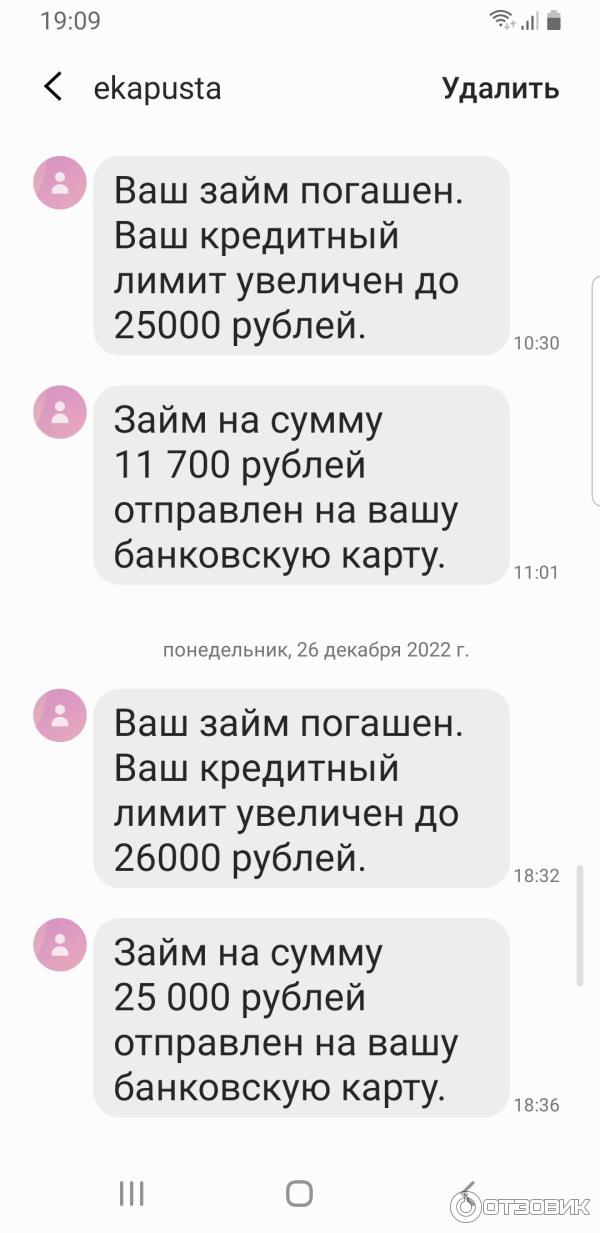Tap the avatar beside the 25000 рублей limit message
This screenshot has height=1233, width=600.
coord(61,183)
